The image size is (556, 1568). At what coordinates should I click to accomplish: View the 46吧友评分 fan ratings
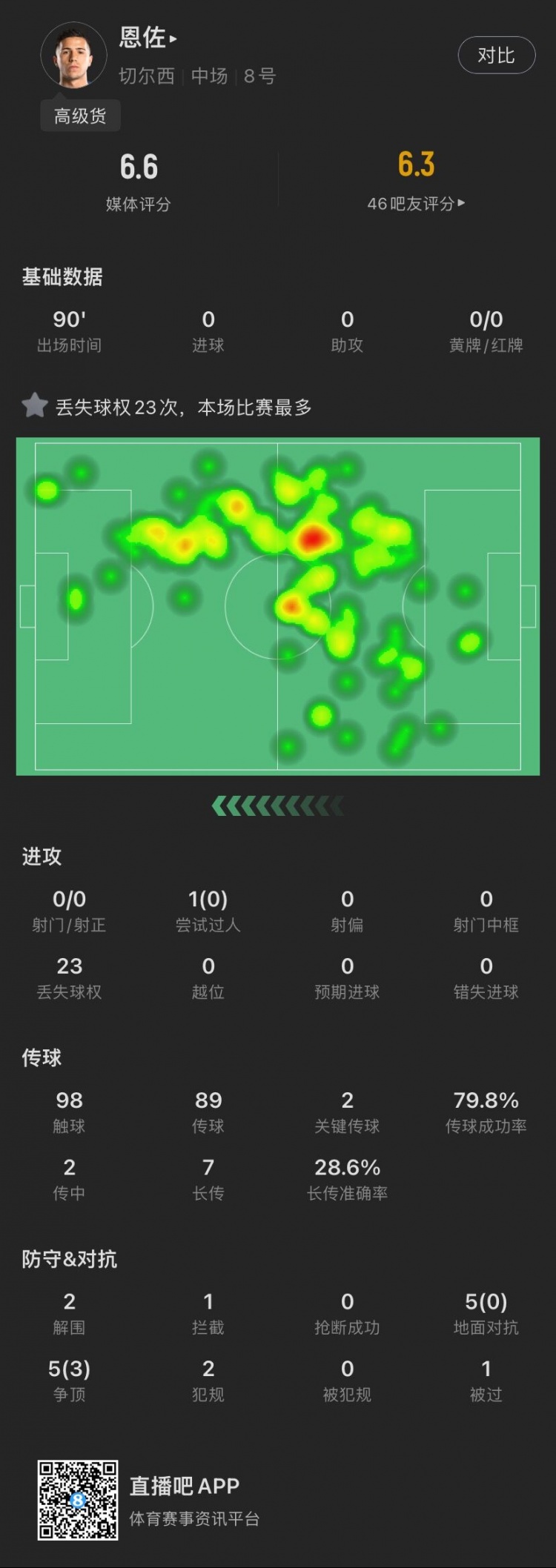pos(416,203)
